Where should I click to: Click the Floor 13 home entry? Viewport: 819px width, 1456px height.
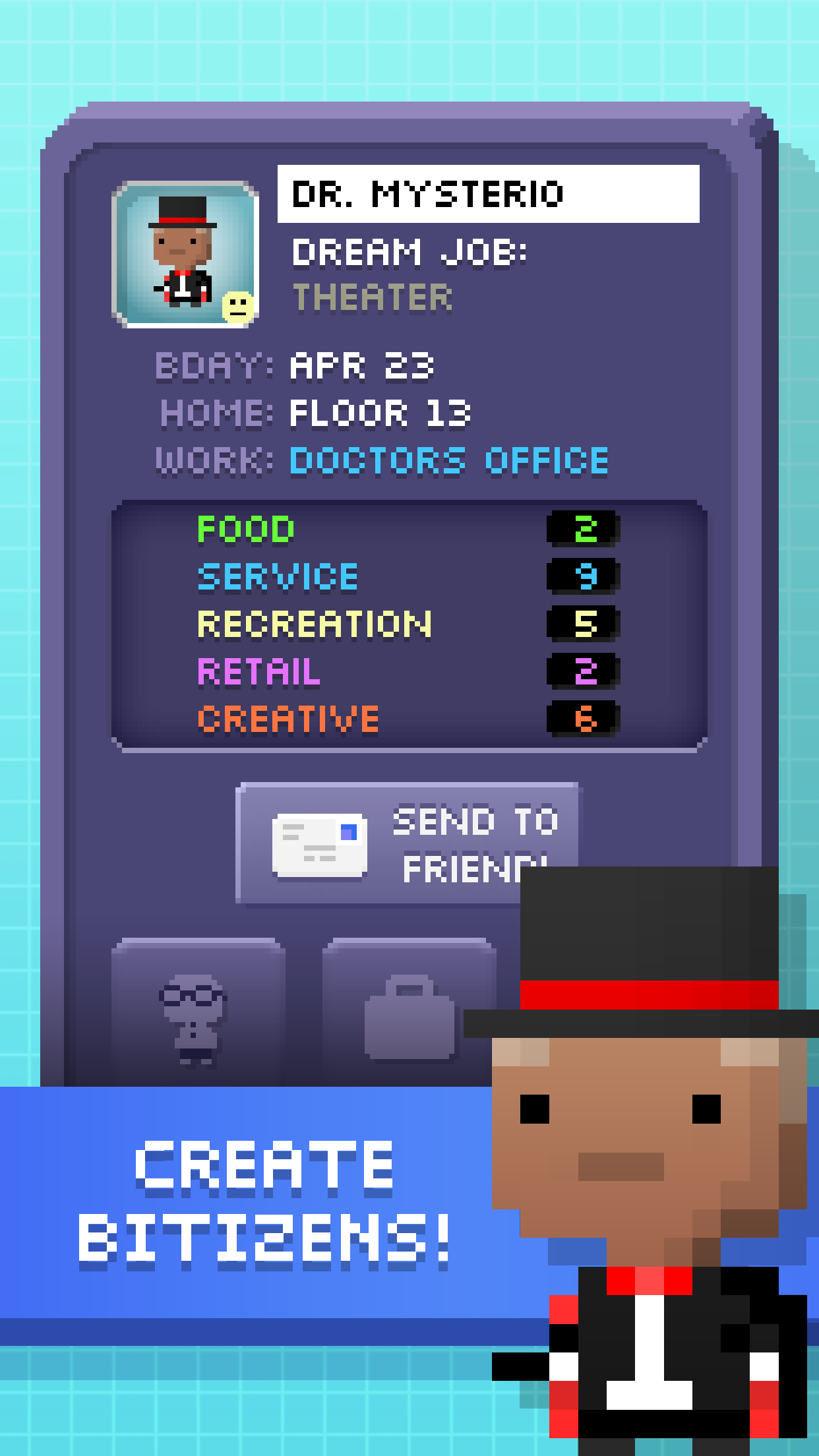[380, 412]
